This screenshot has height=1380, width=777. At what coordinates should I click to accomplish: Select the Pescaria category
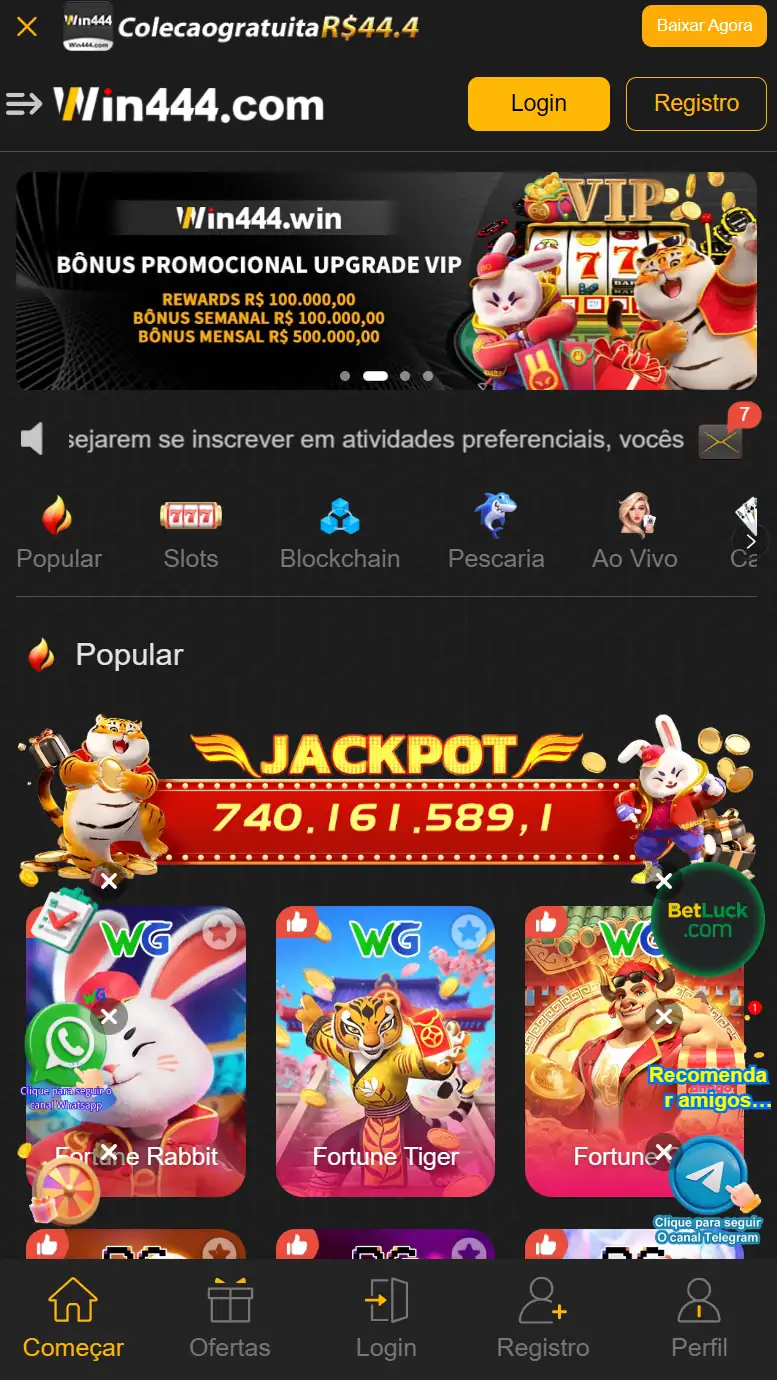(496, 534)
